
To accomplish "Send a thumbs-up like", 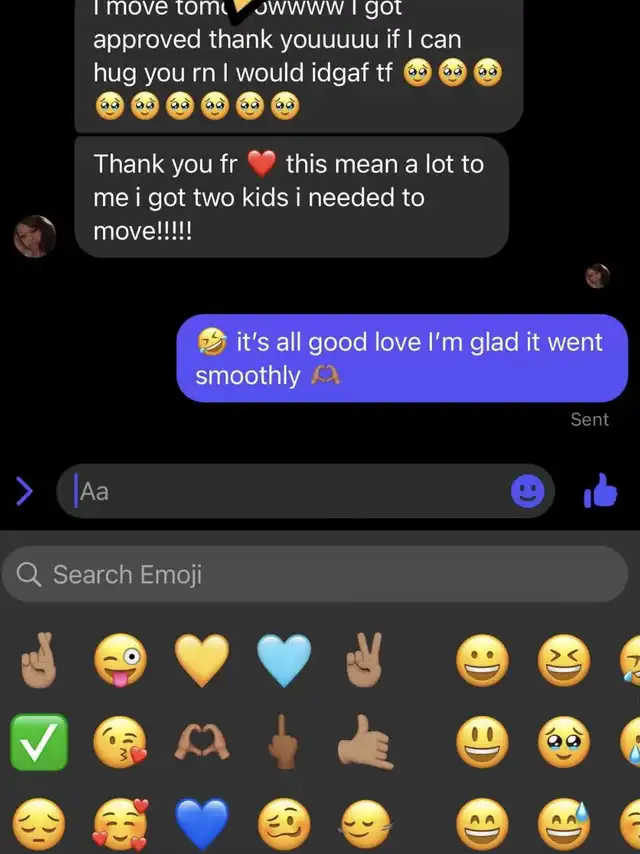I will pyautogui.click(x=600, y=491).
